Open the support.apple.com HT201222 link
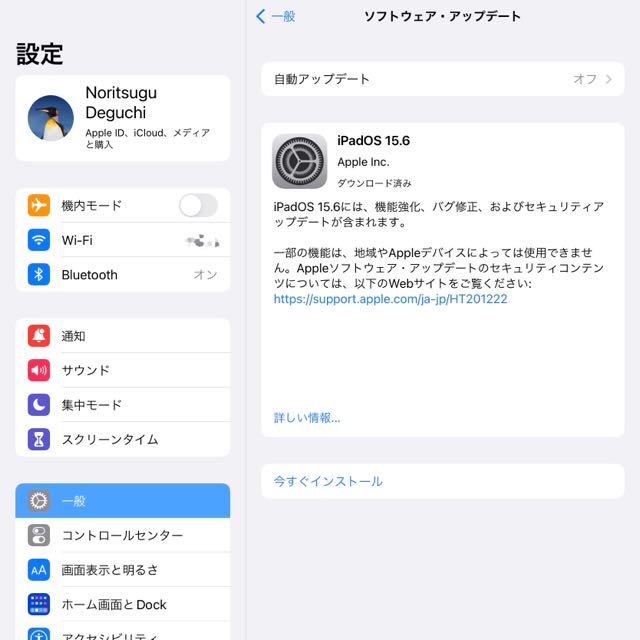This screenshot has height=640, width=640. coord(390,299)
